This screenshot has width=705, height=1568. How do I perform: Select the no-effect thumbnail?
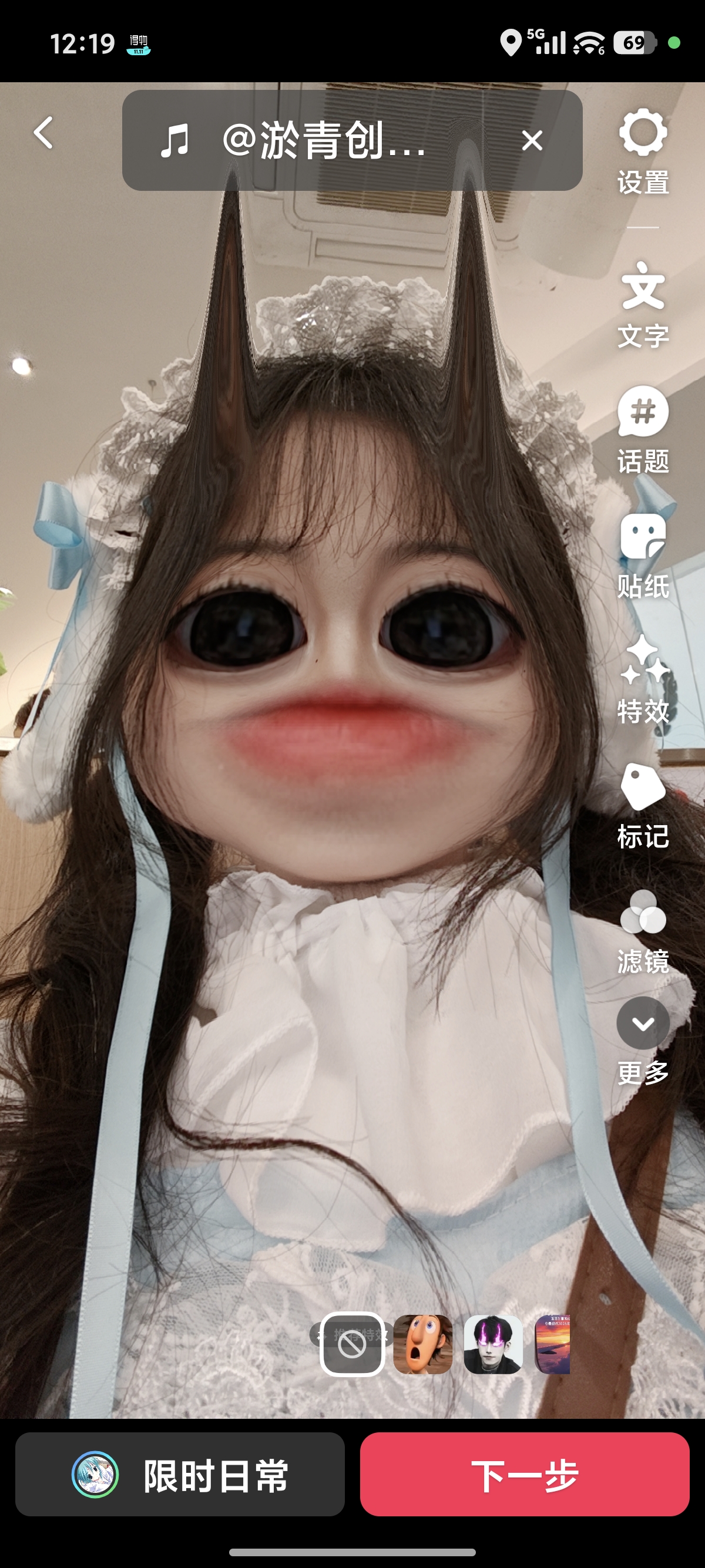point(352,1344)
